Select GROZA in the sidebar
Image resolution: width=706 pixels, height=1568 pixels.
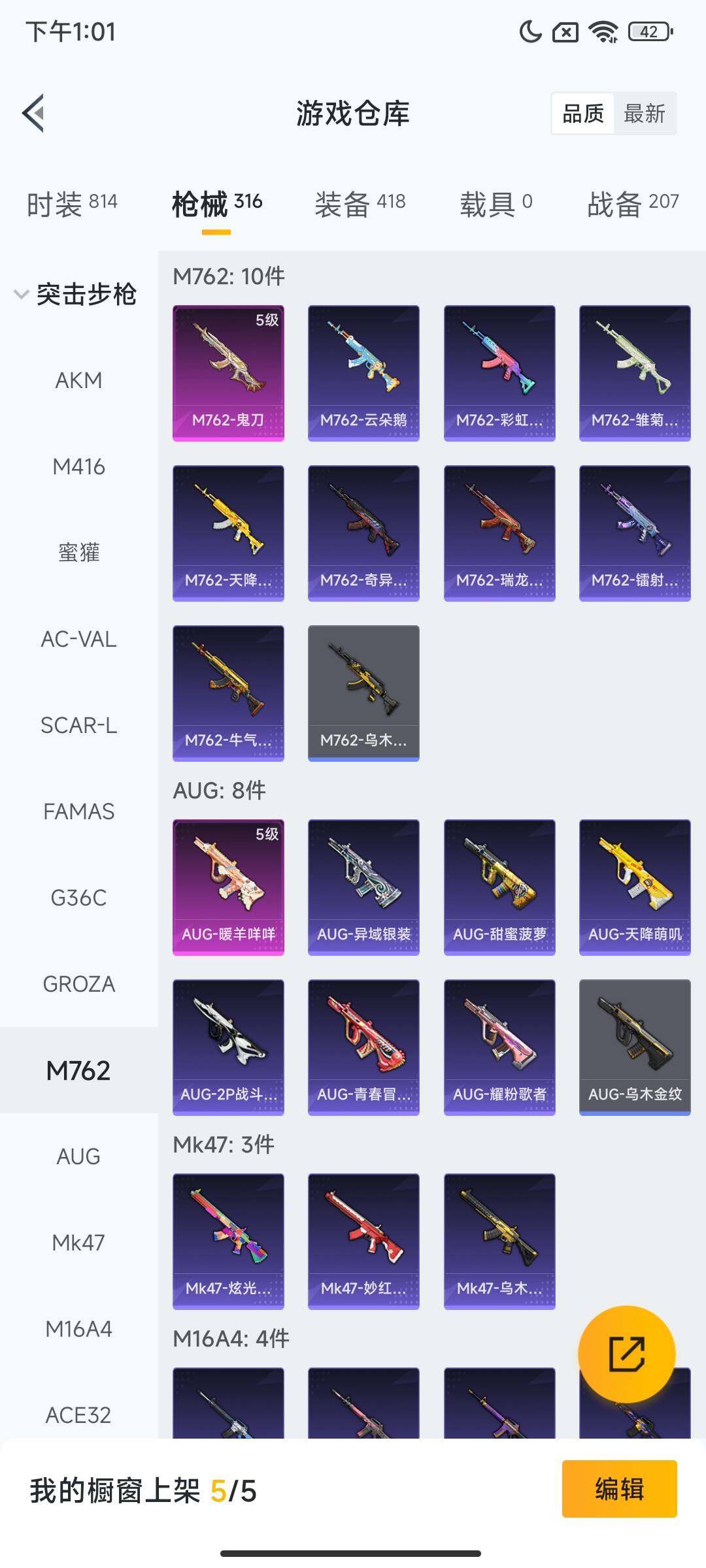(78, 984)
